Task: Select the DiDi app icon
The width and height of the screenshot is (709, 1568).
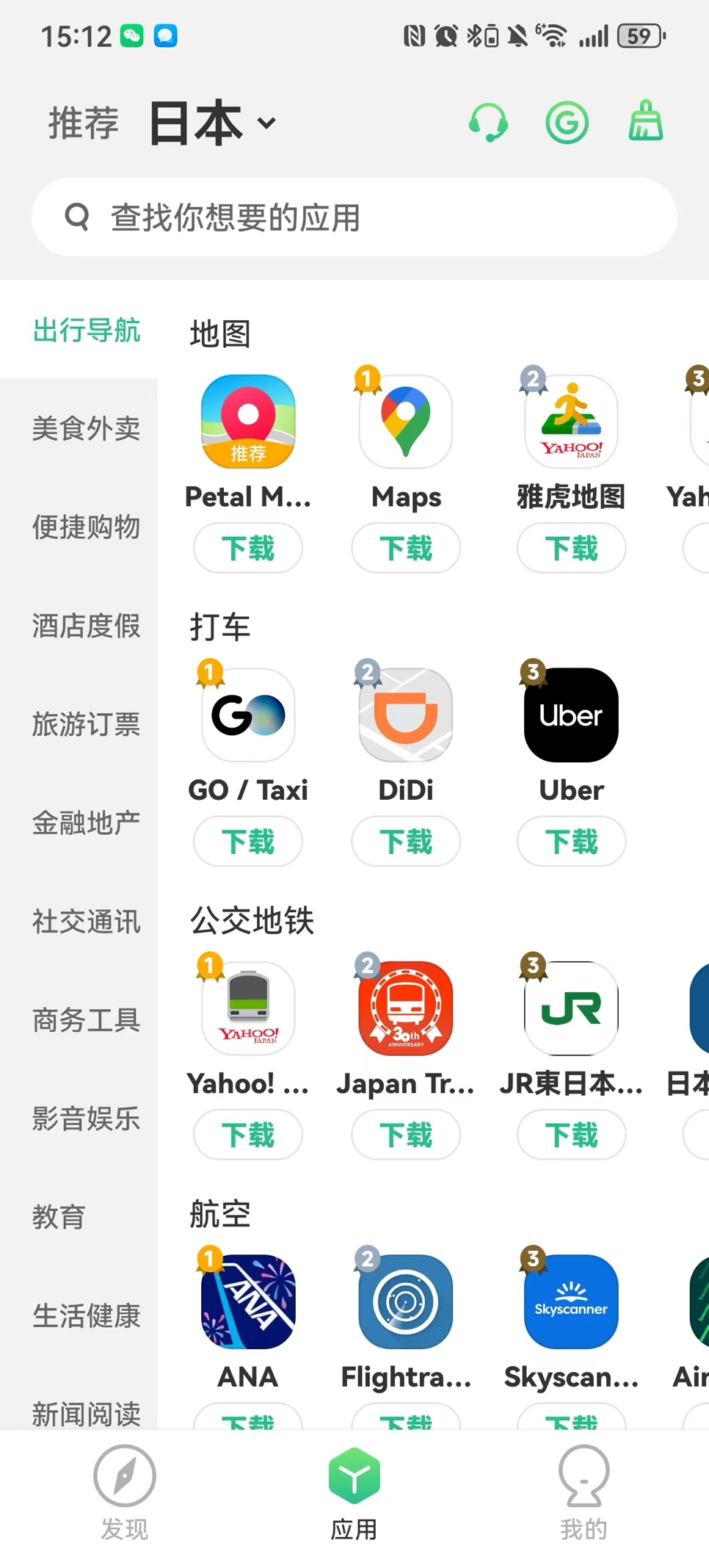Action: click(x=405, y=714)
